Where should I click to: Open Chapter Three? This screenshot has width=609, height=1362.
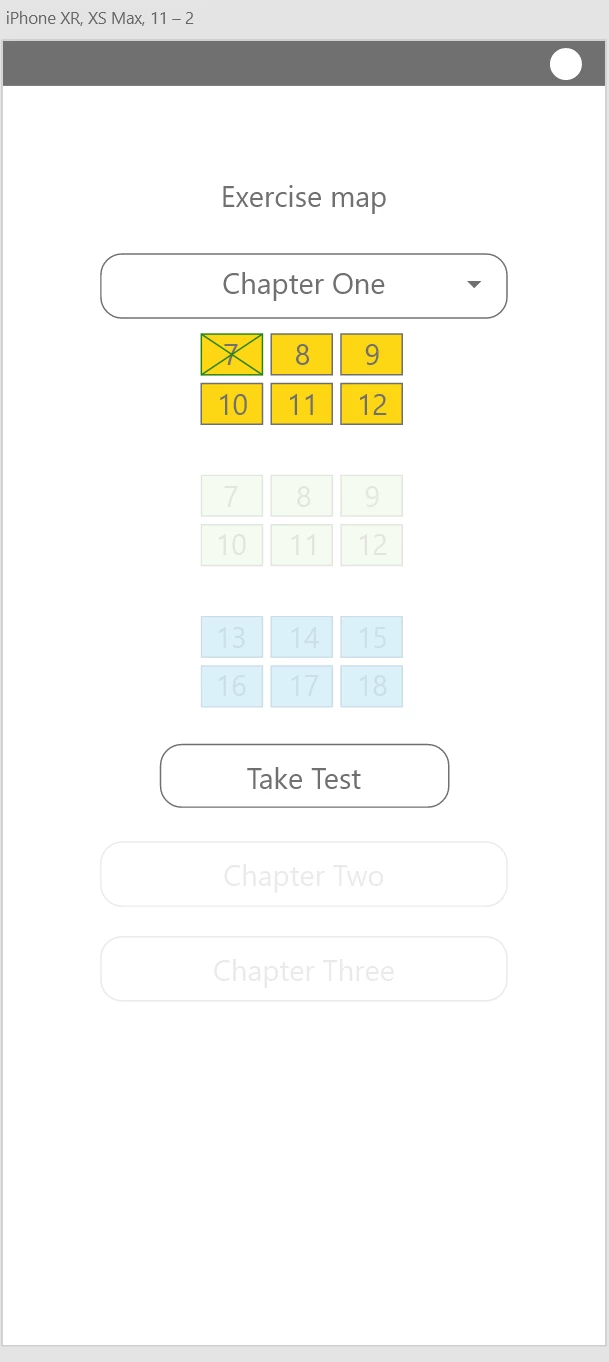pyautogui.click(x=304, y=969)
